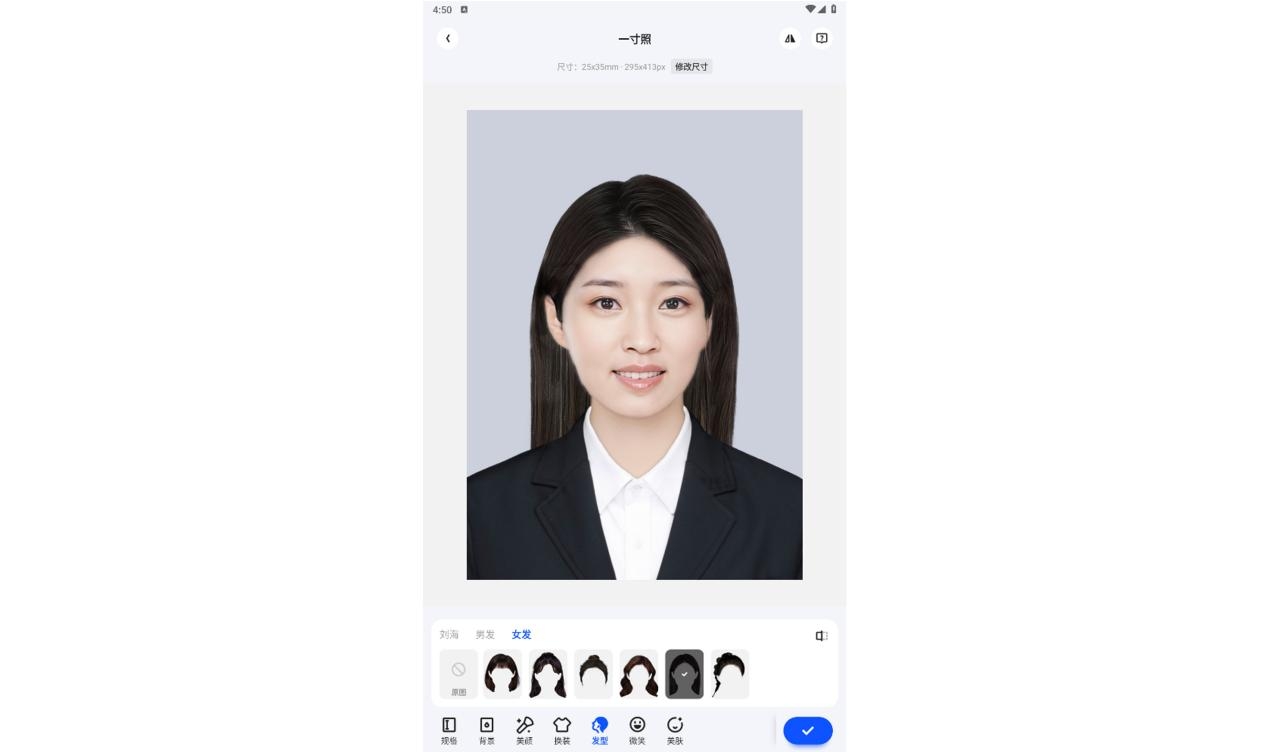Select the 女发 tab
1269x752 pixels.
tap(521, 635)
